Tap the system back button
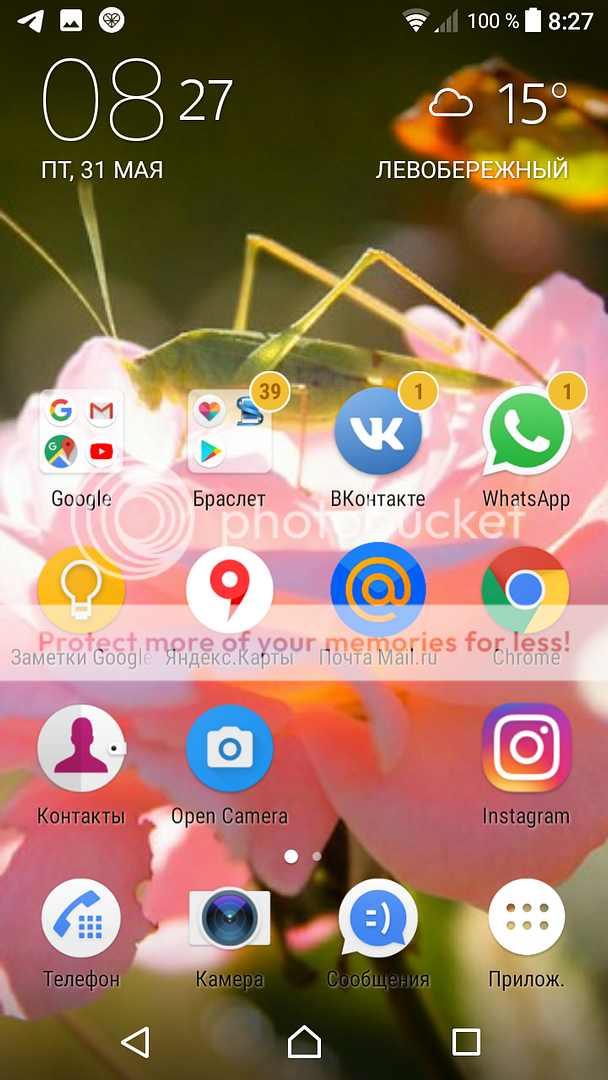Viewport: 608px width, 1080px height. 135,1042
